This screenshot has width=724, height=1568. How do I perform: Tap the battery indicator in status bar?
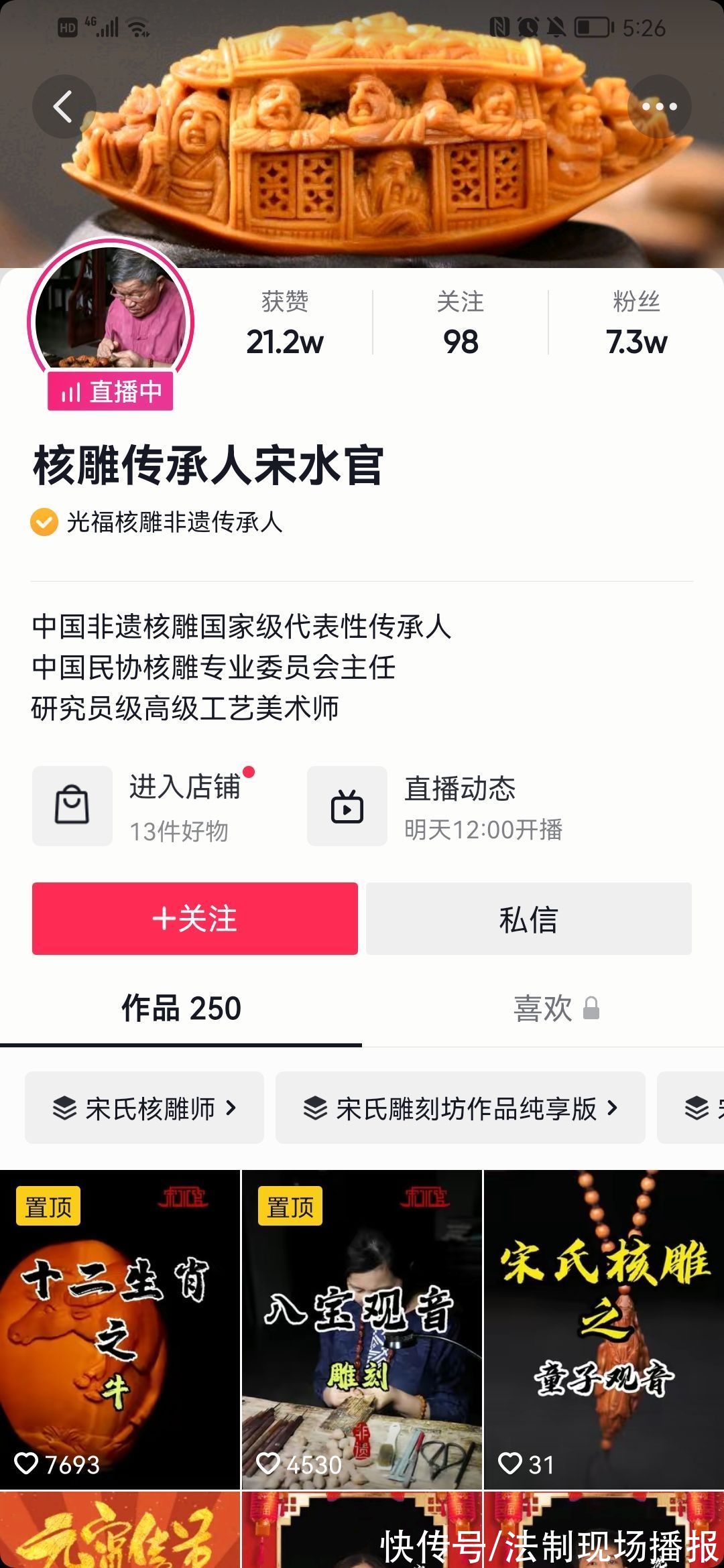click(x=593, y=27)
